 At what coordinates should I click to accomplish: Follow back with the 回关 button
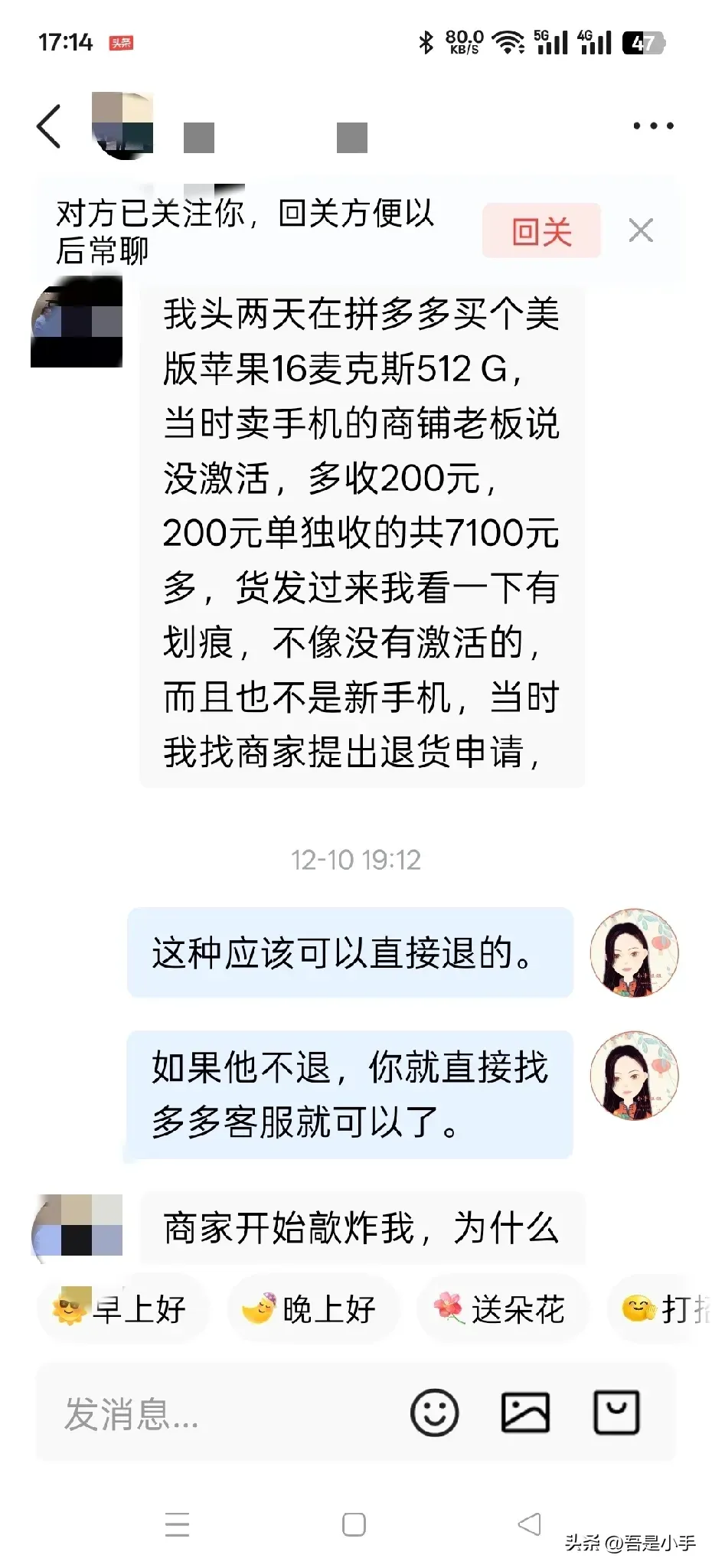[x=541, y=231]
